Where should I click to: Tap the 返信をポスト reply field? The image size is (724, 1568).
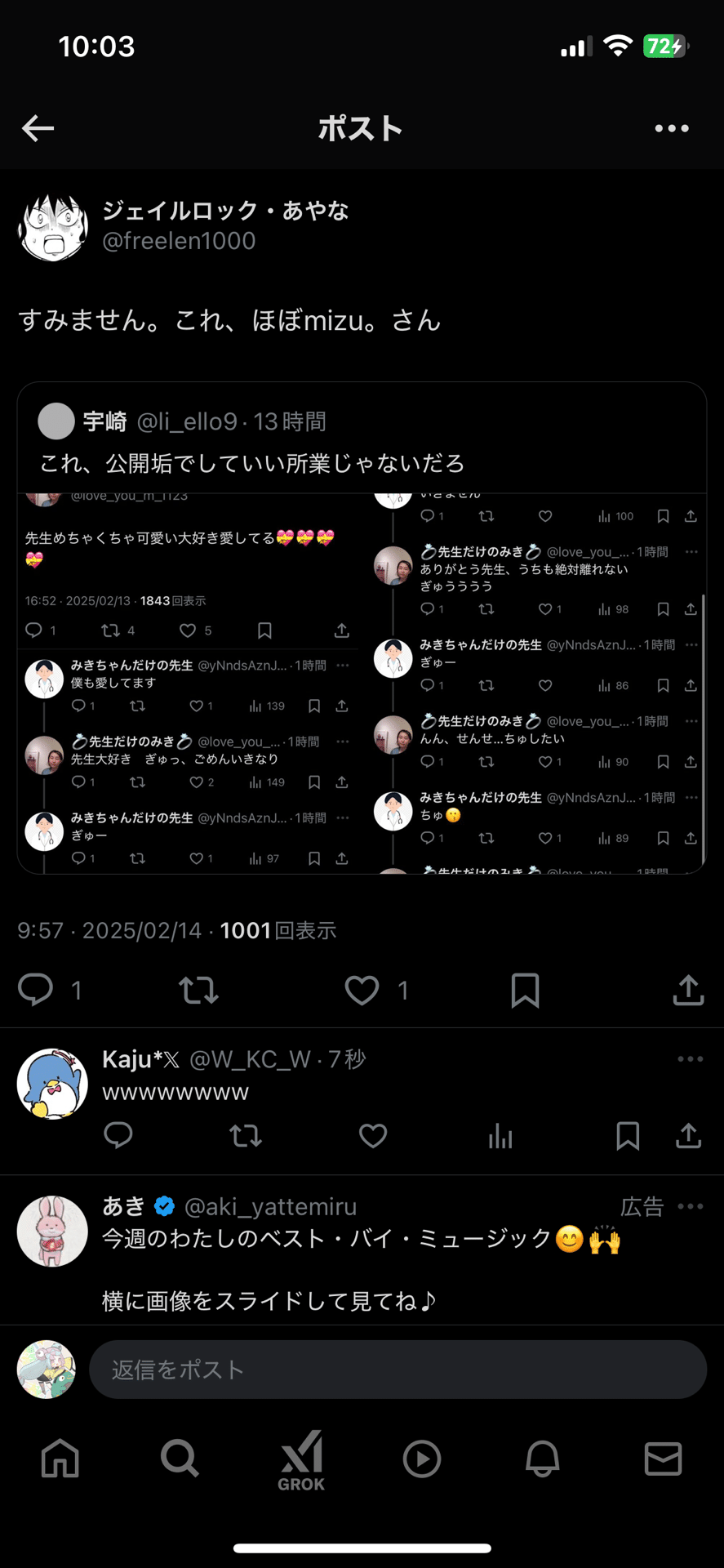pyautogui.click(x=398, y=1370)
